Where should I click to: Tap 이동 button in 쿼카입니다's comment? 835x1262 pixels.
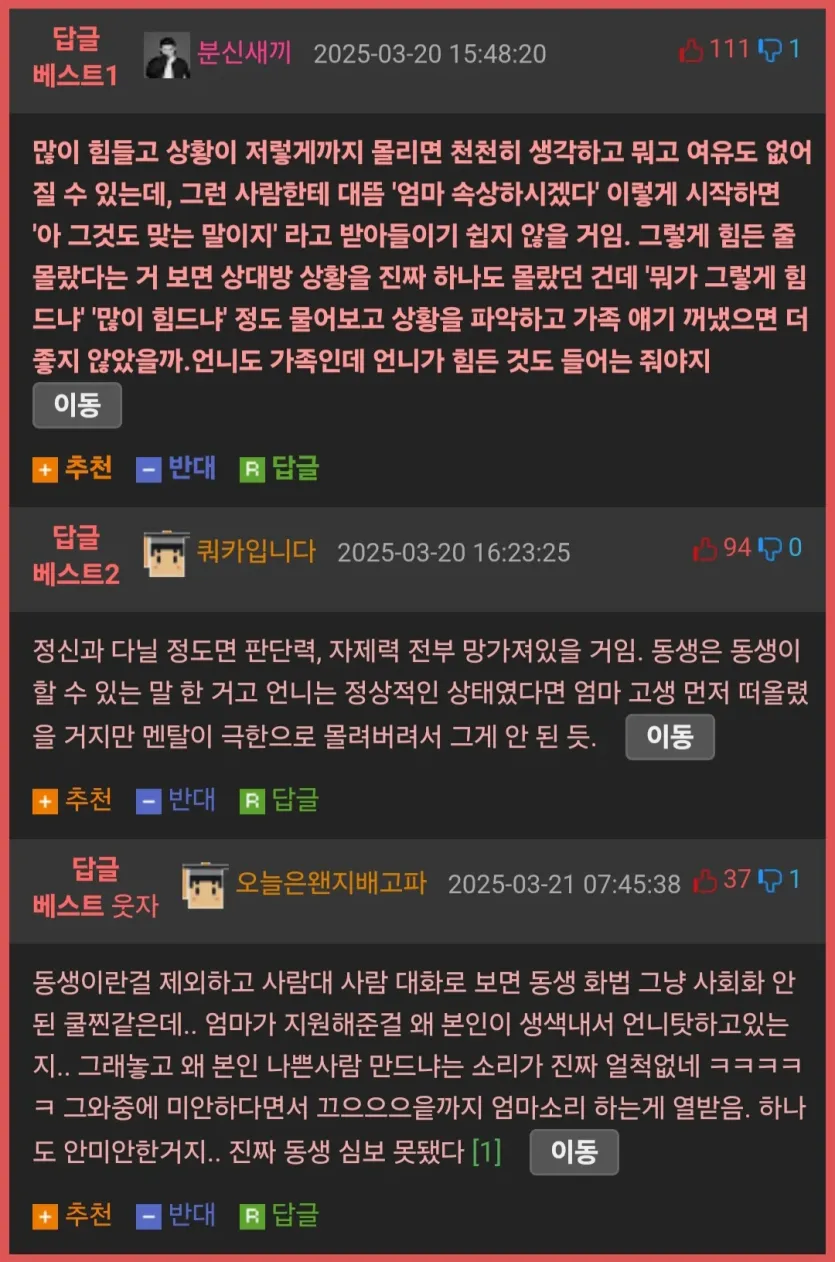[x=669, y=737]
